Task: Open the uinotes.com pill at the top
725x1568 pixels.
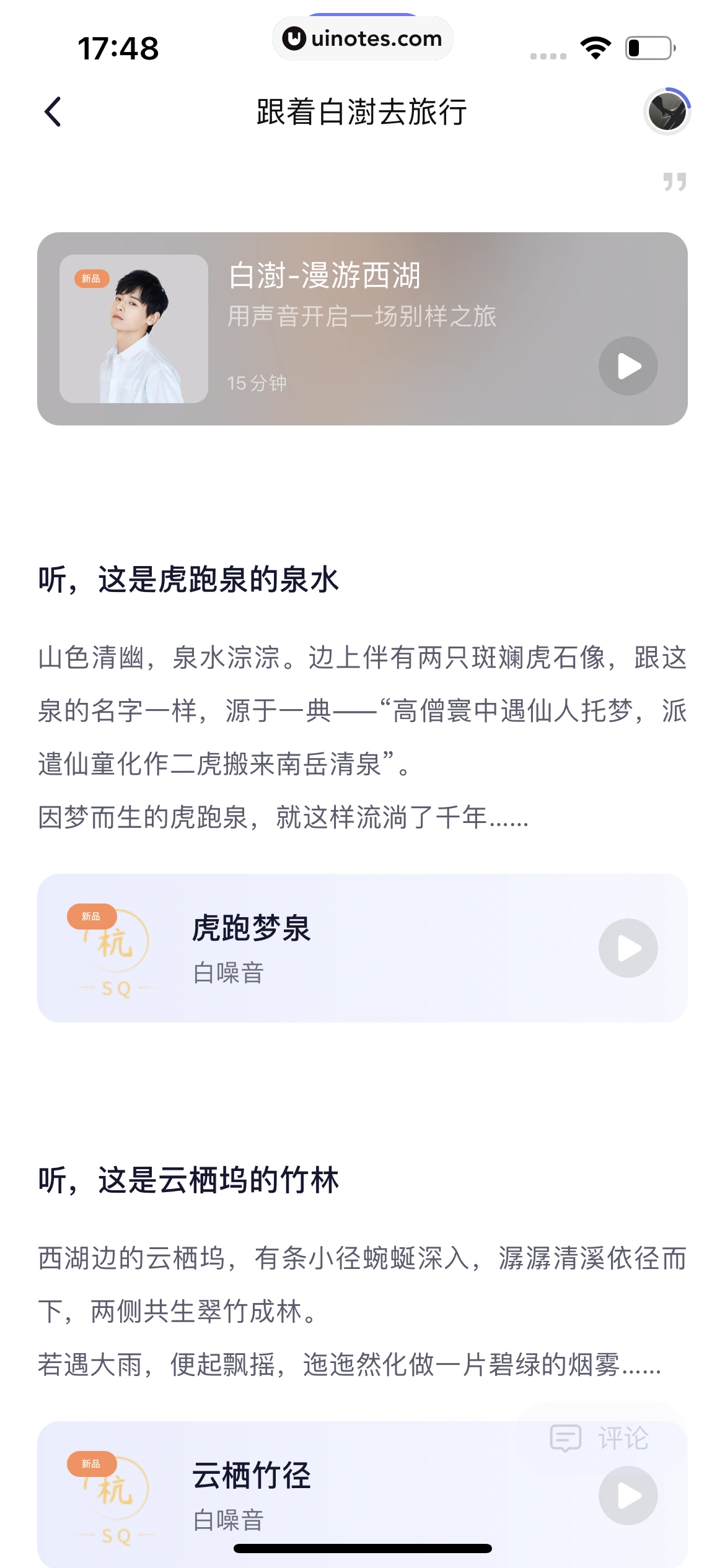Action: (x=362, y=38)
